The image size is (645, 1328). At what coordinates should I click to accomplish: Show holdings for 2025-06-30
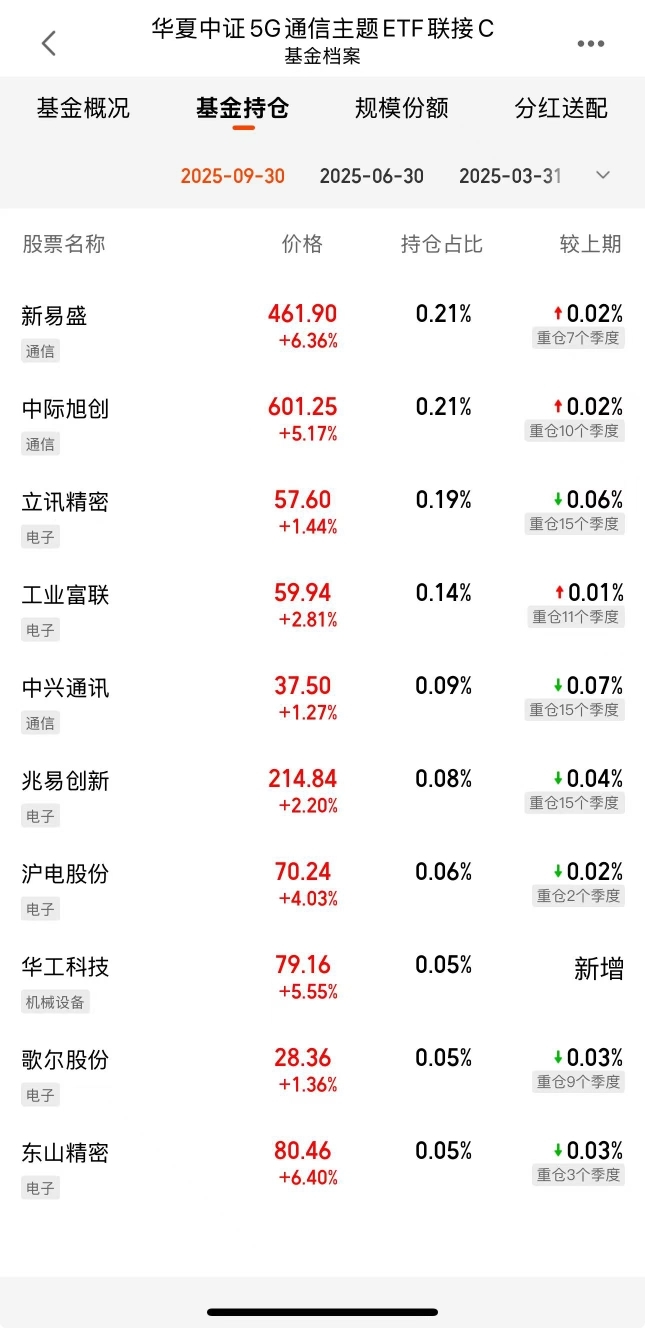pos(371,176)
